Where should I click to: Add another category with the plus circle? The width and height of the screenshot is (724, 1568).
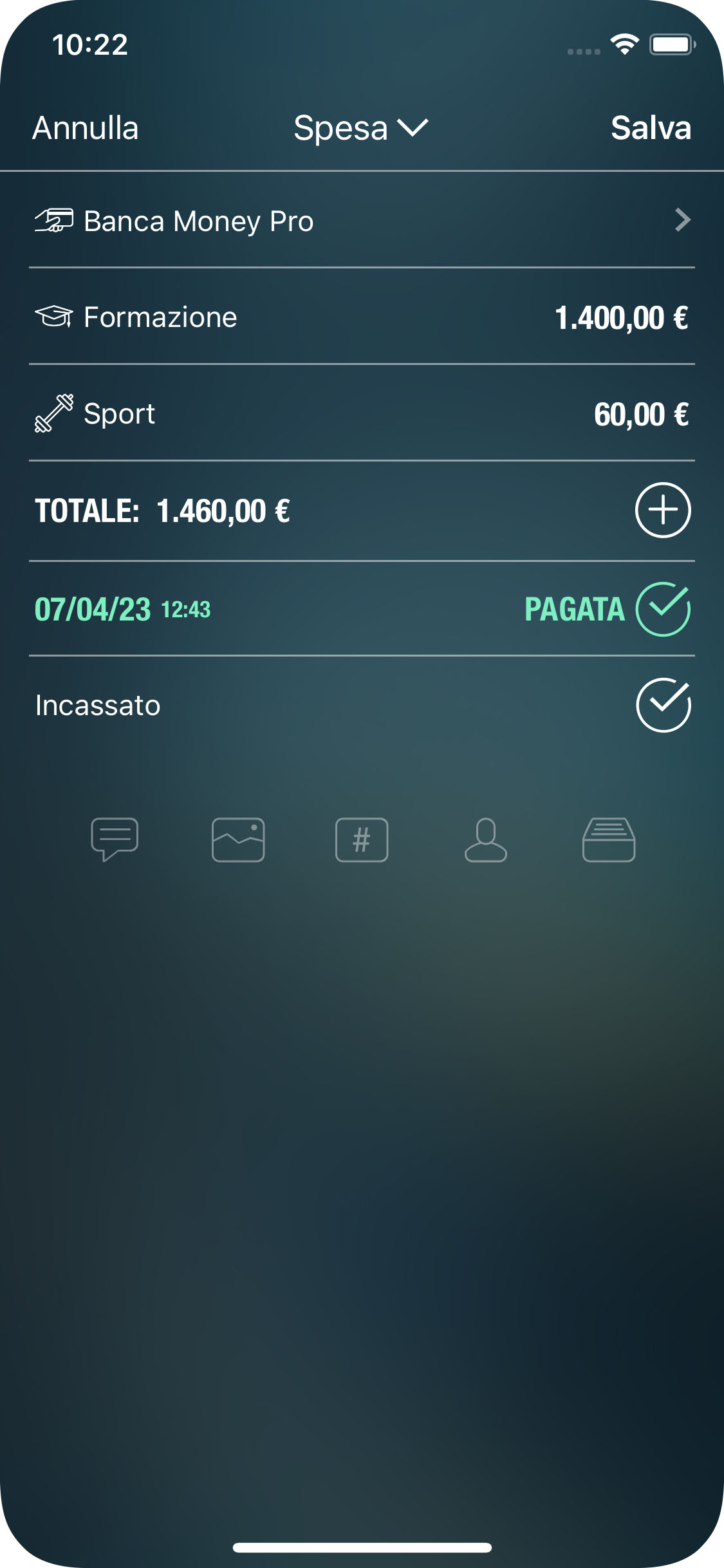click(662, 510)
